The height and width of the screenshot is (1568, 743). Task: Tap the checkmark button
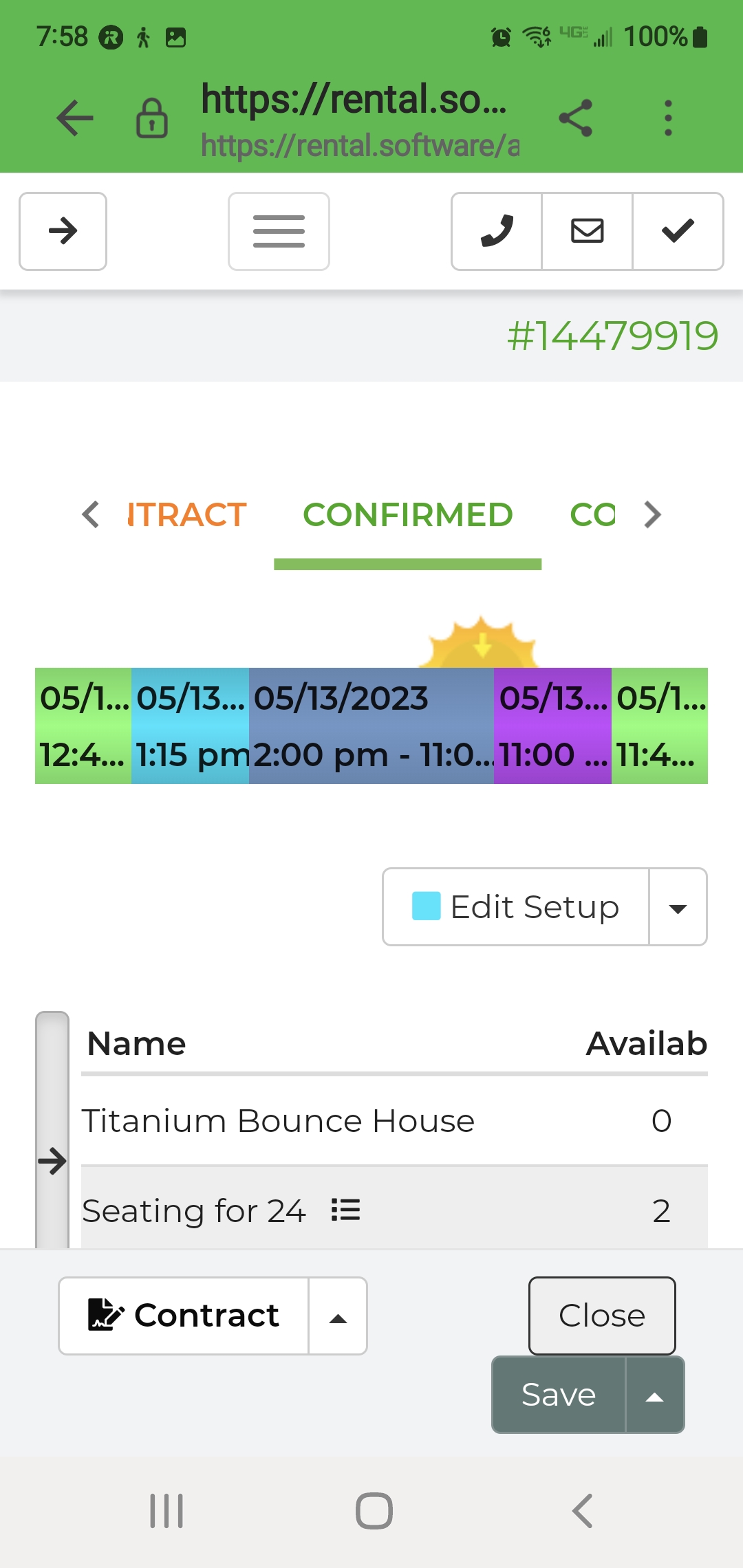coord(678,231)
